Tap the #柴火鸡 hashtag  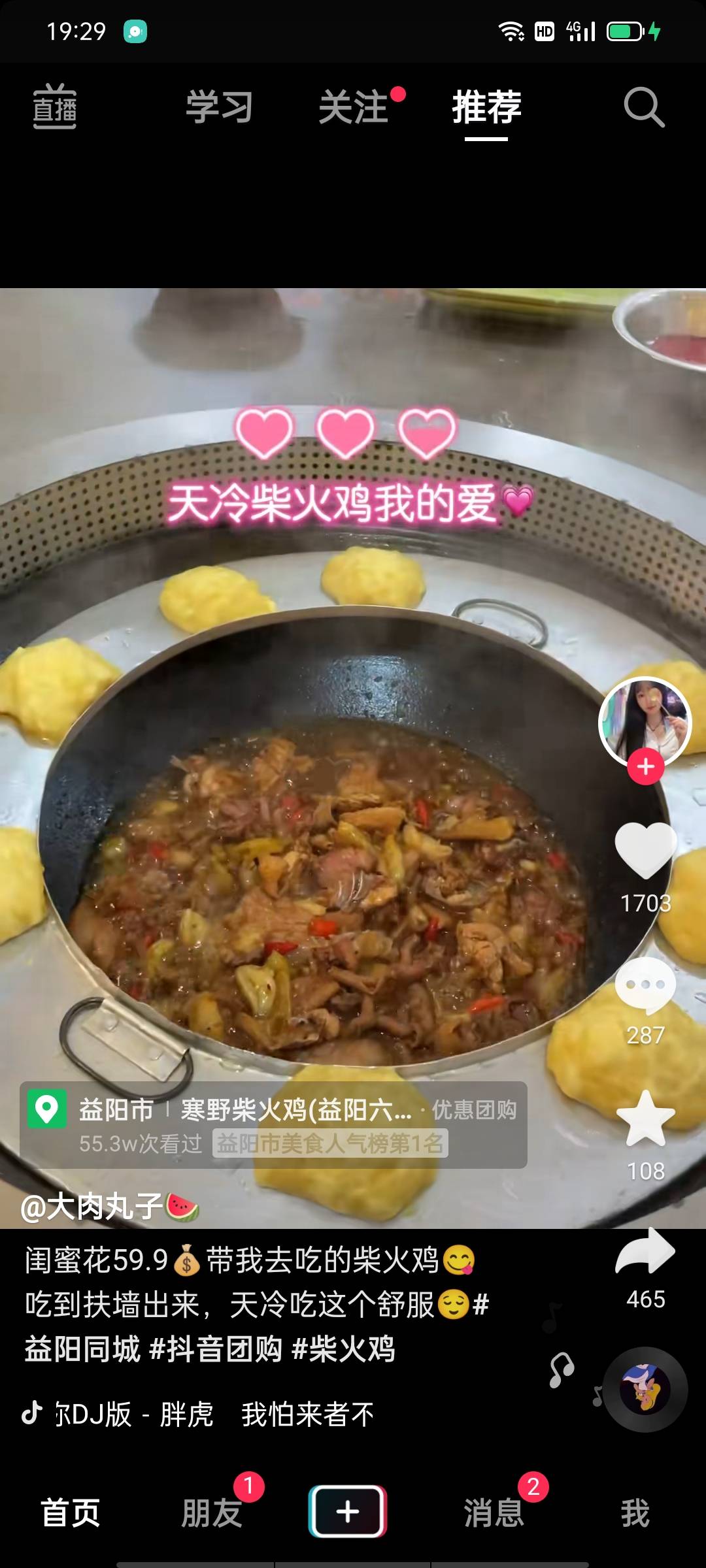pos(343,1349)
